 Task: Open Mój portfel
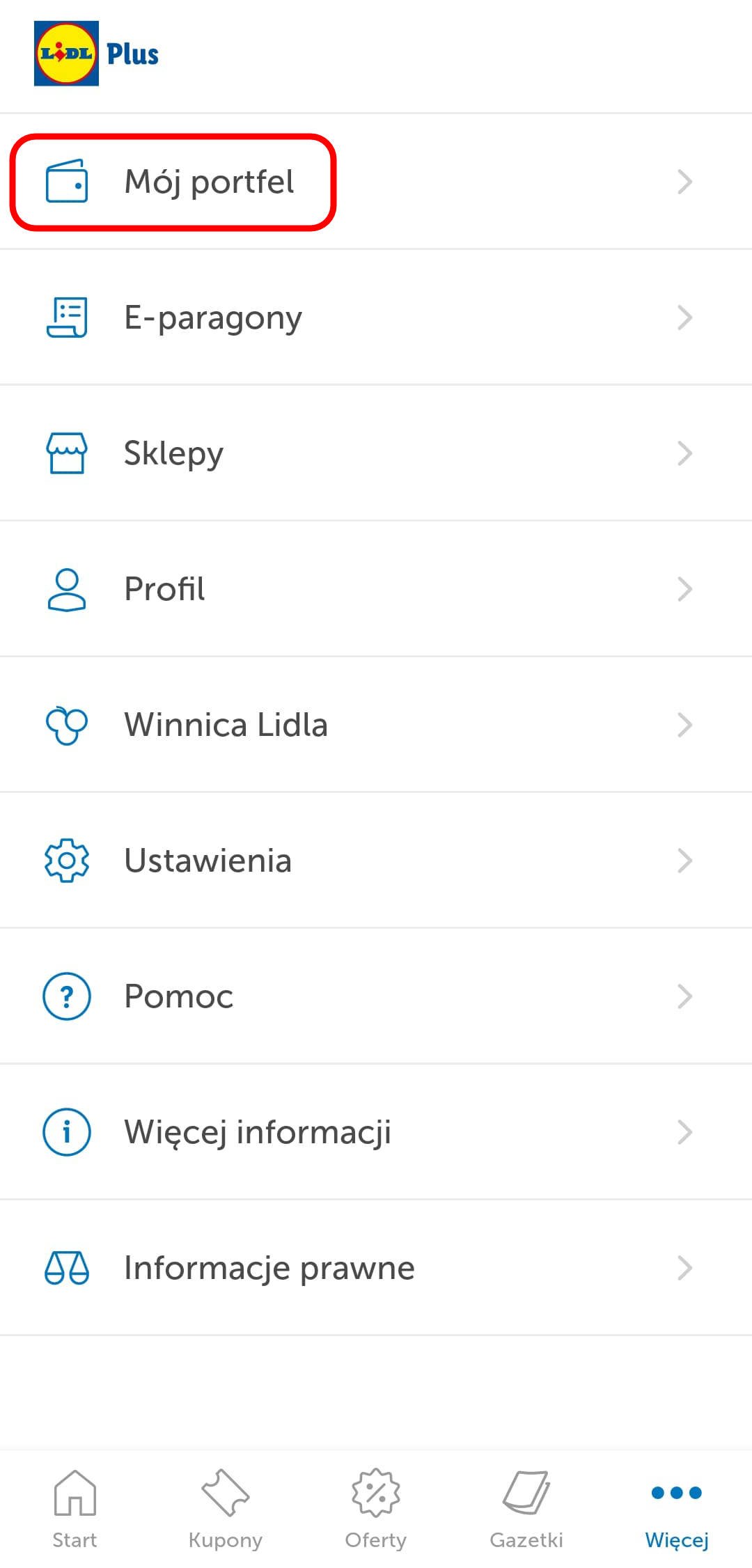(x=376, y=181)
